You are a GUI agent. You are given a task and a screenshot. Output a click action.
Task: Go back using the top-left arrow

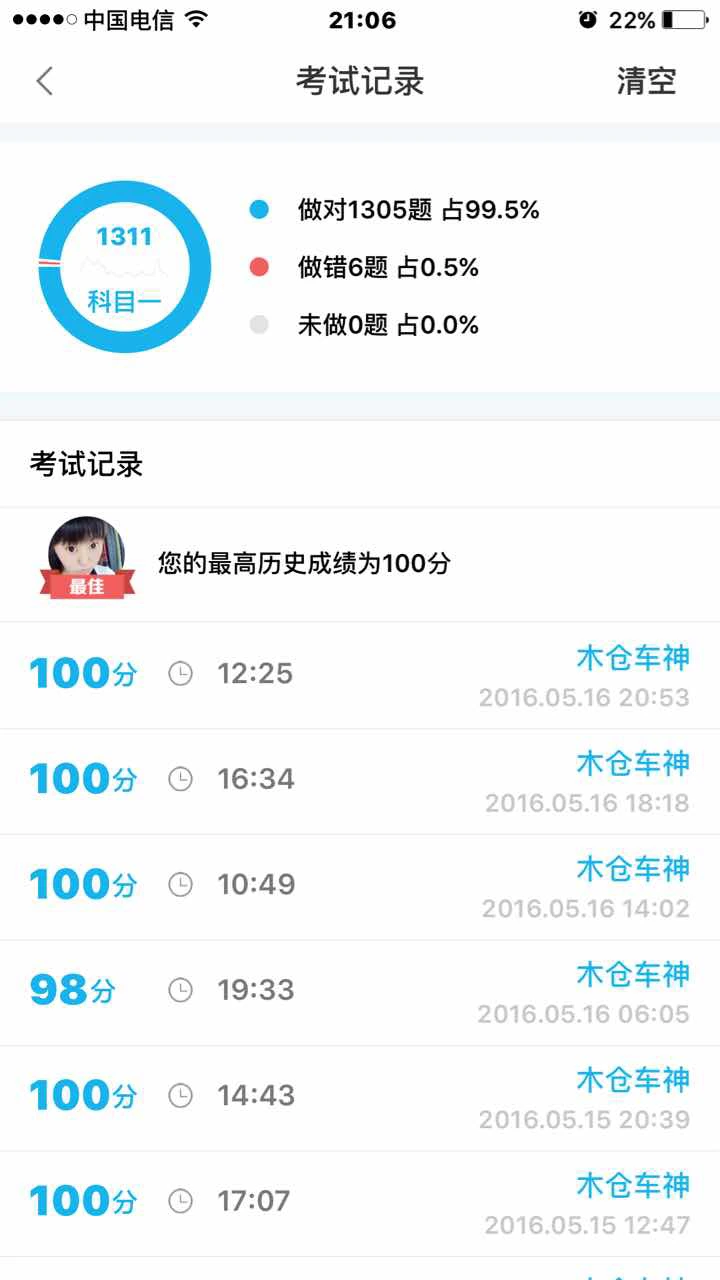coord(44,81)
